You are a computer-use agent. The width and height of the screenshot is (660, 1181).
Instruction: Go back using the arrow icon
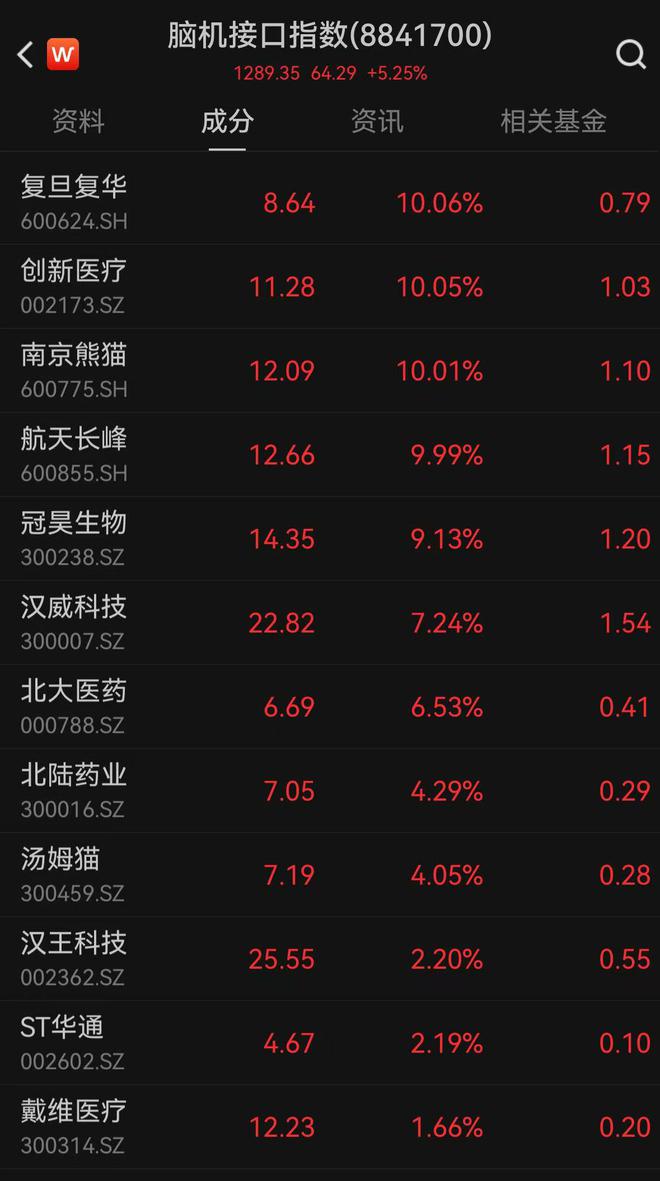click(26, 54)
